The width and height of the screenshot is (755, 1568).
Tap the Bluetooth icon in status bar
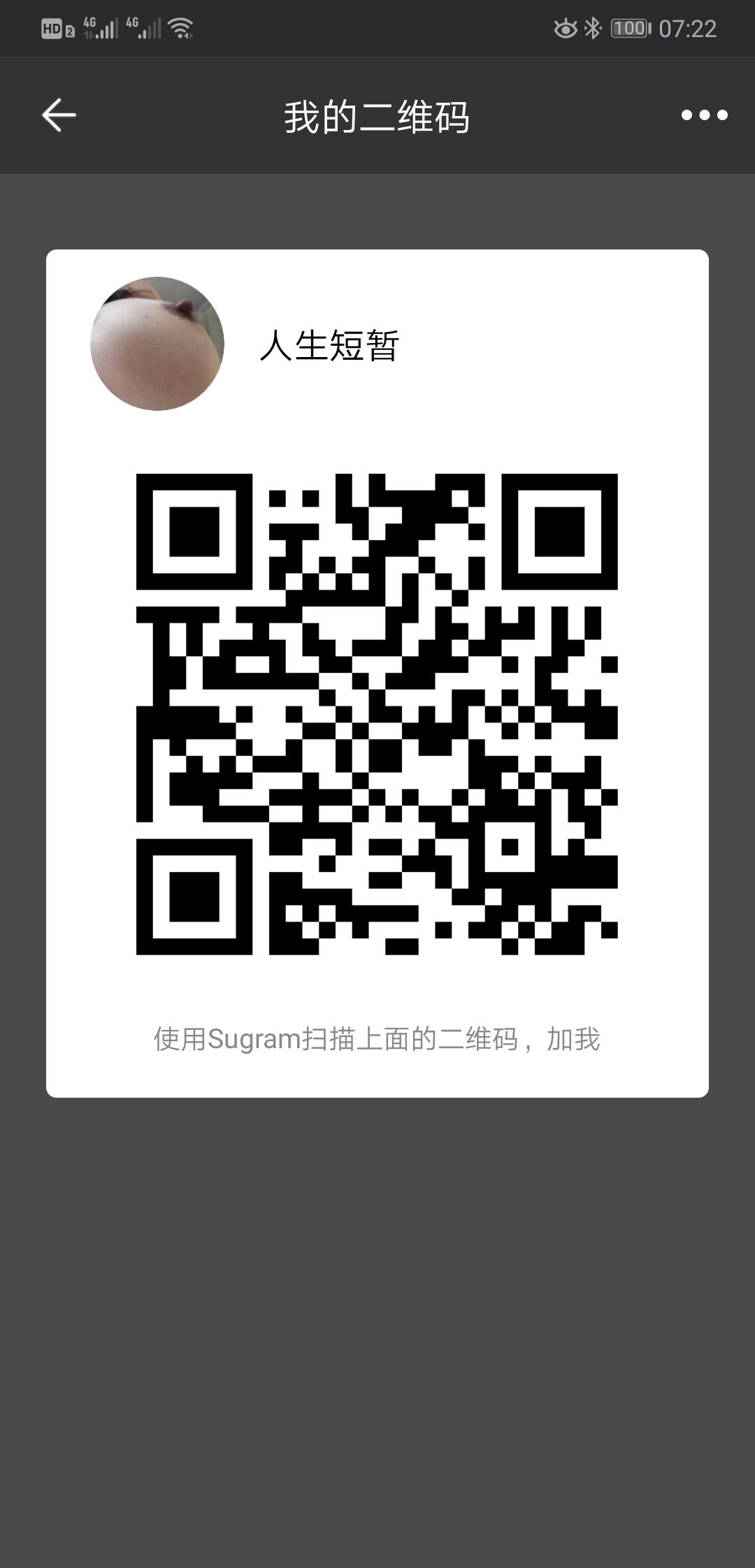(x=593, y=27)
